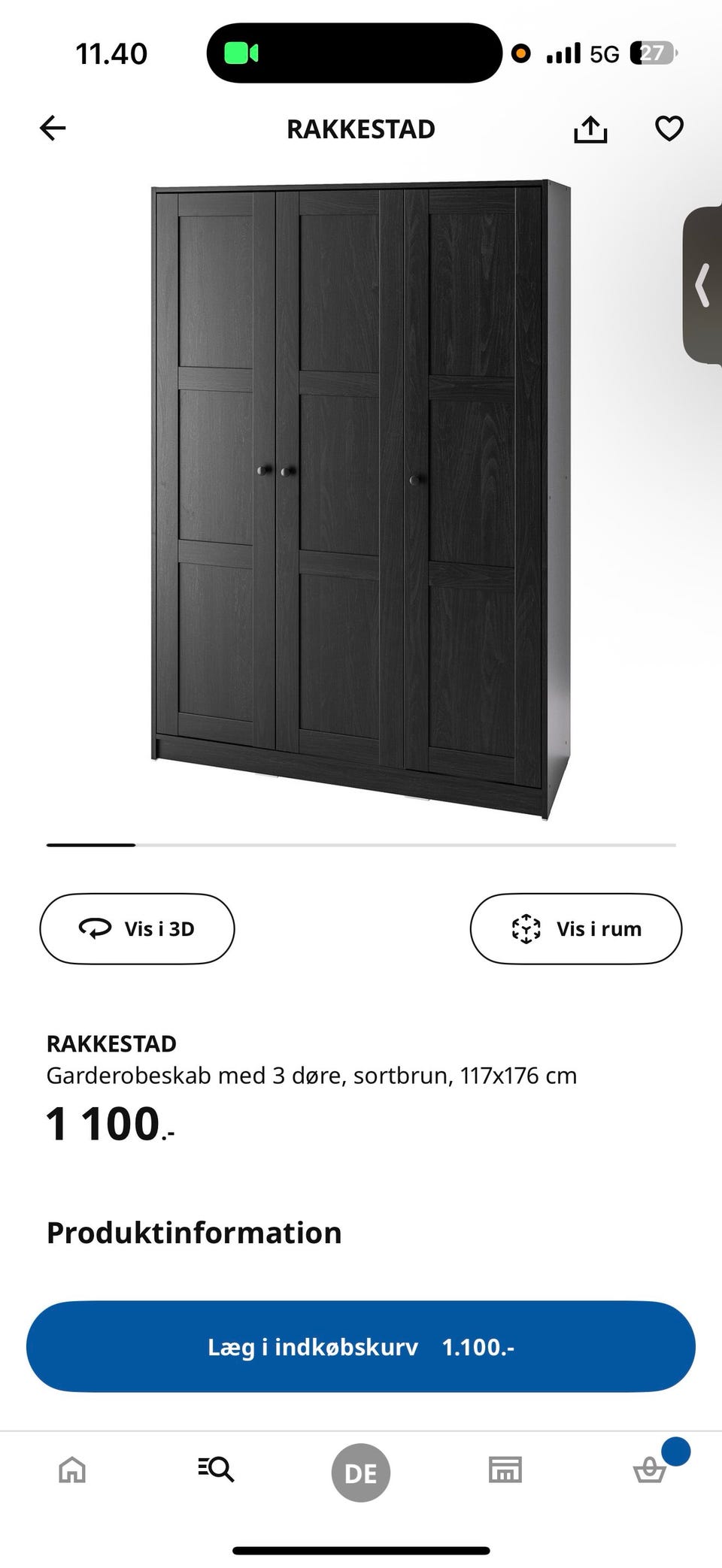
Task: Add RAKKESTAD to favorites with heart
Action: coord(669,129)
